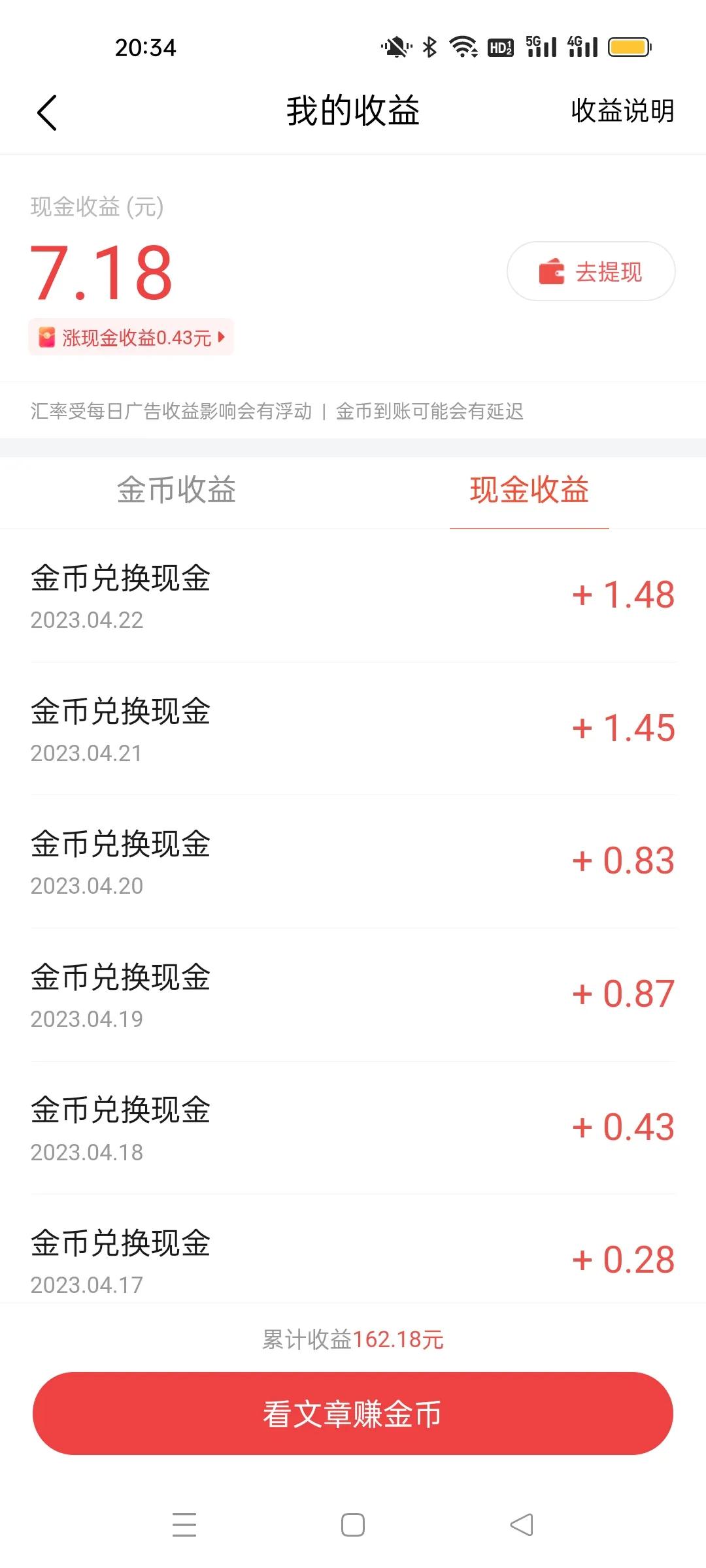Tap the home button in navigation bar
This screenshot has height=1568, width=706.
[352, 1525]
